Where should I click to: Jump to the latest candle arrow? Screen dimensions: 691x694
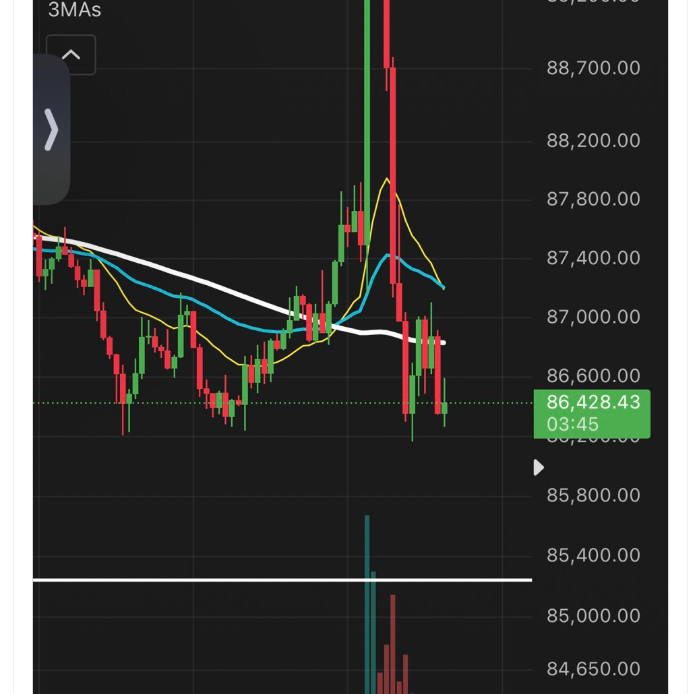pos(539,467)
